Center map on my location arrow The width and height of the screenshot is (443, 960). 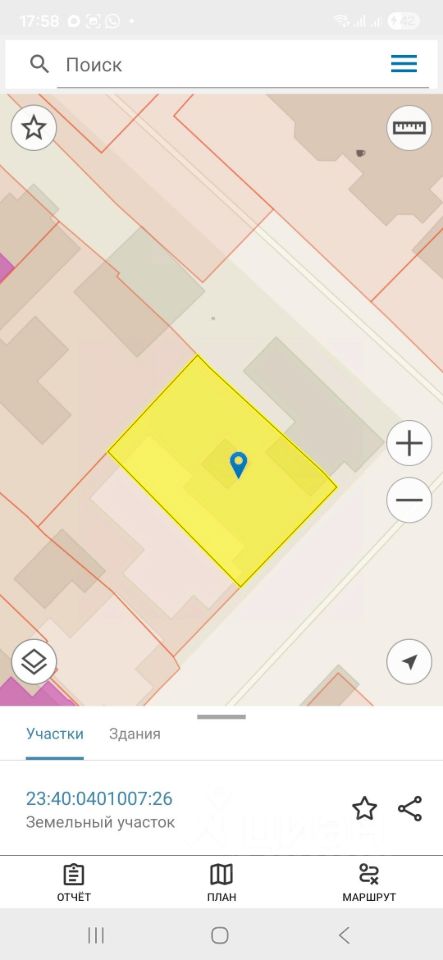point(409,662)
